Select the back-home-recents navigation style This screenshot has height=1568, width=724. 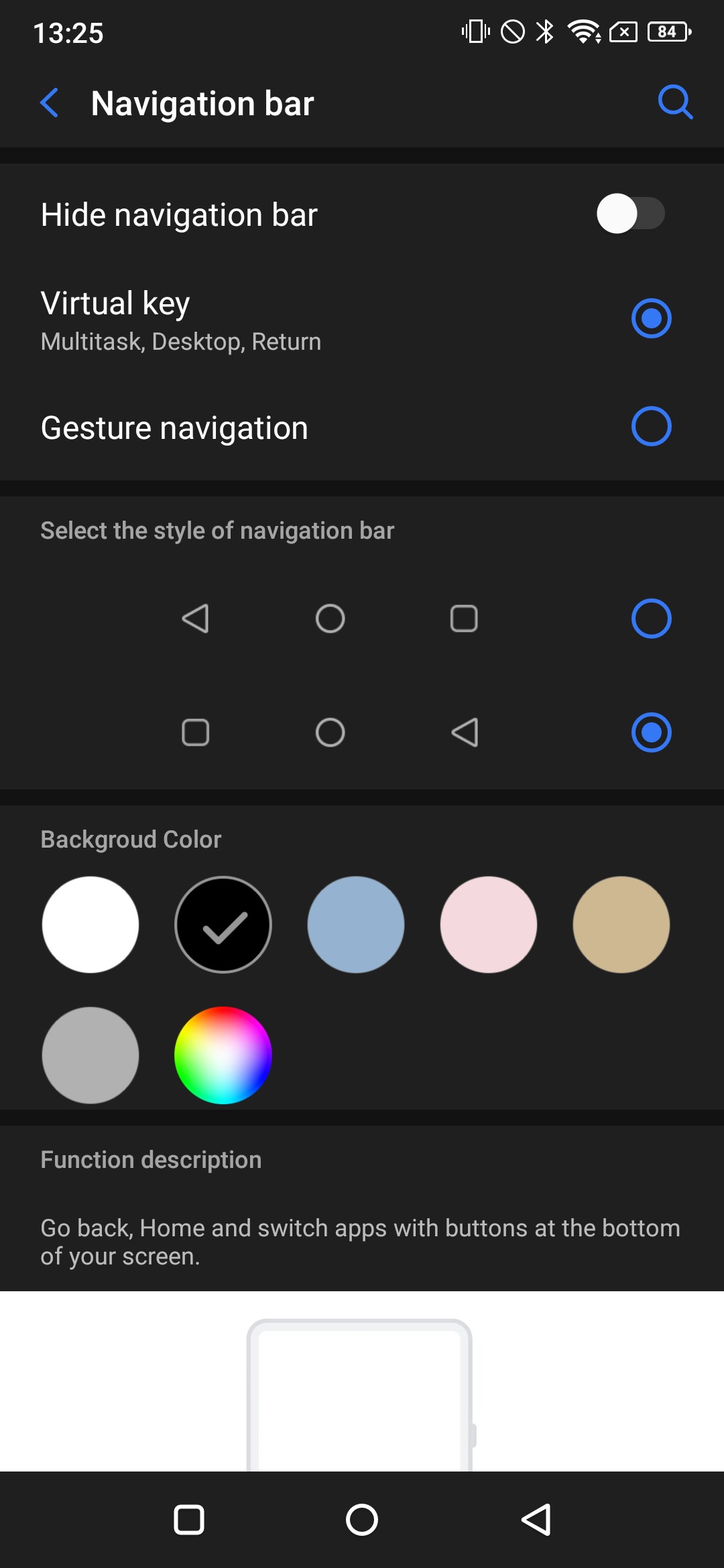[x=651, y=618]
